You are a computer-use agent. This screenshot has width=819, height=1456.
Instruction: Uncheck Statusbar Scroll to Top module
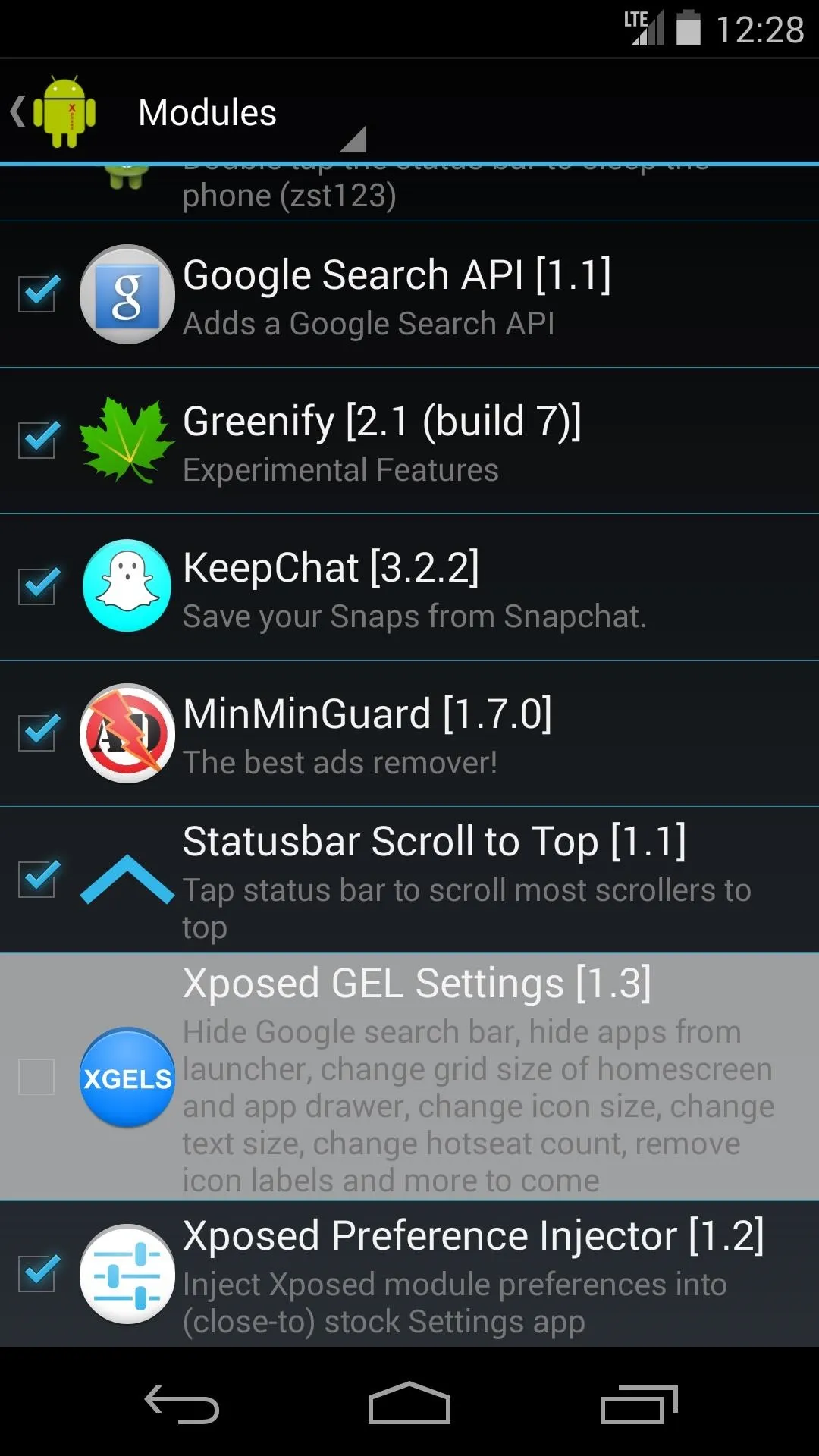point(38,880)
